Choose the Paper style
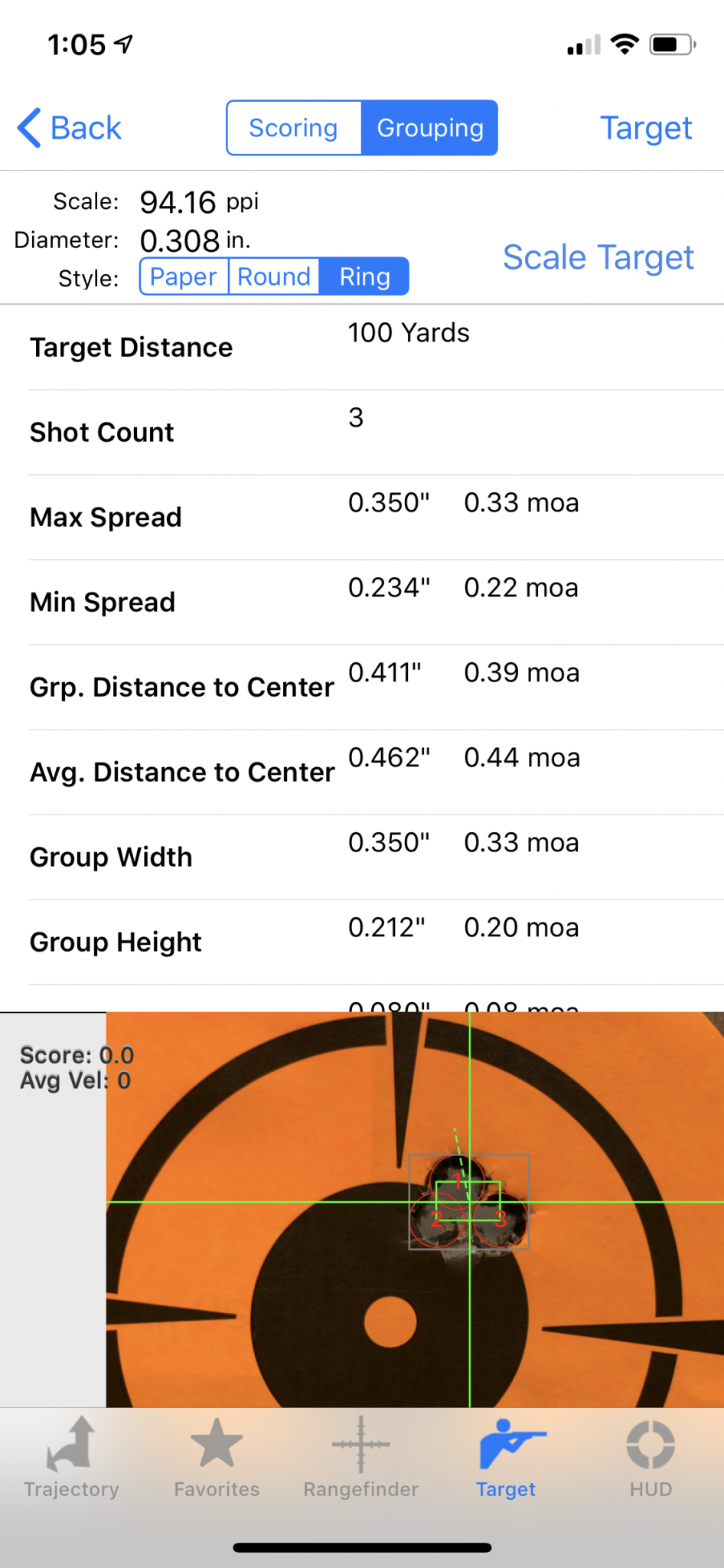 (184, 276)
